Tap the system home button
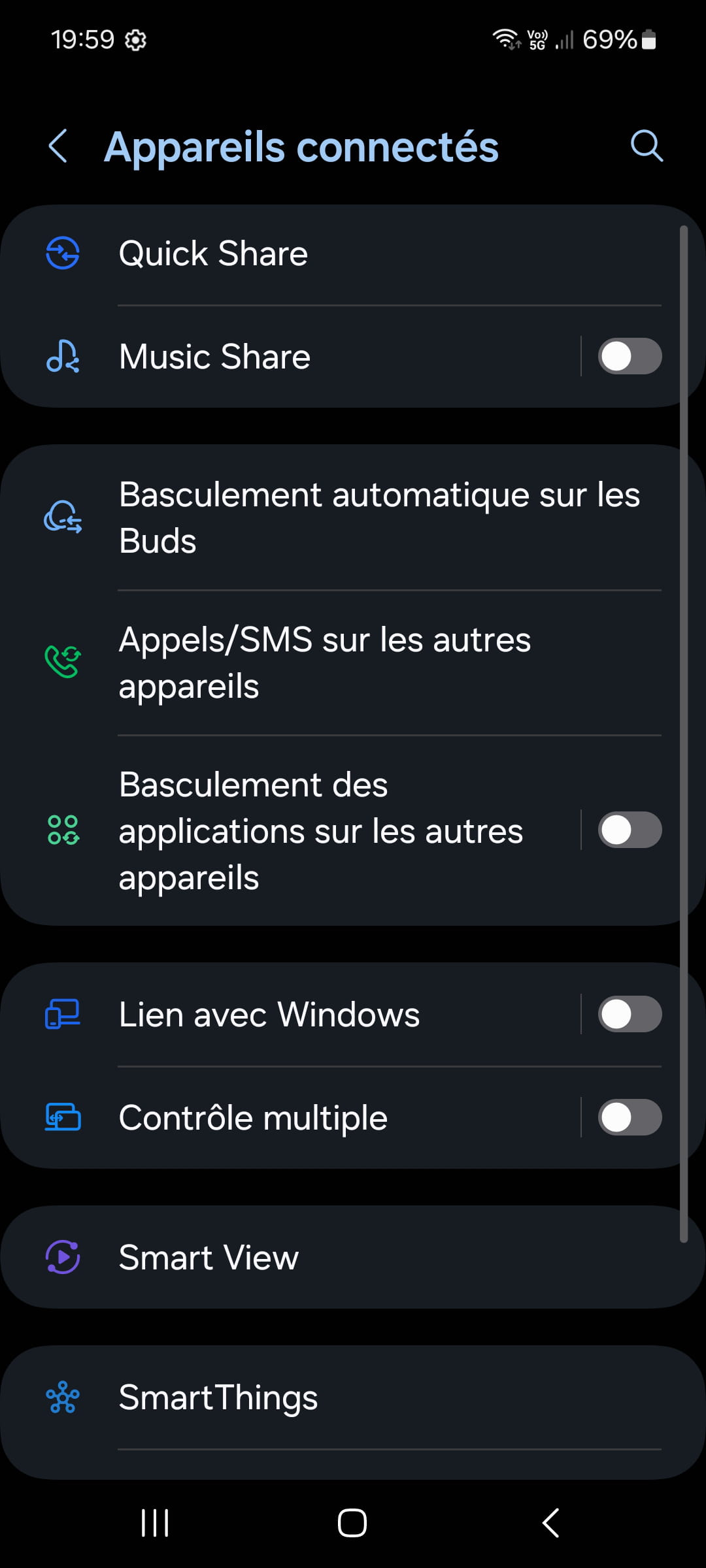Screen dimensions: 706x1568 (x=352, y=1523)
